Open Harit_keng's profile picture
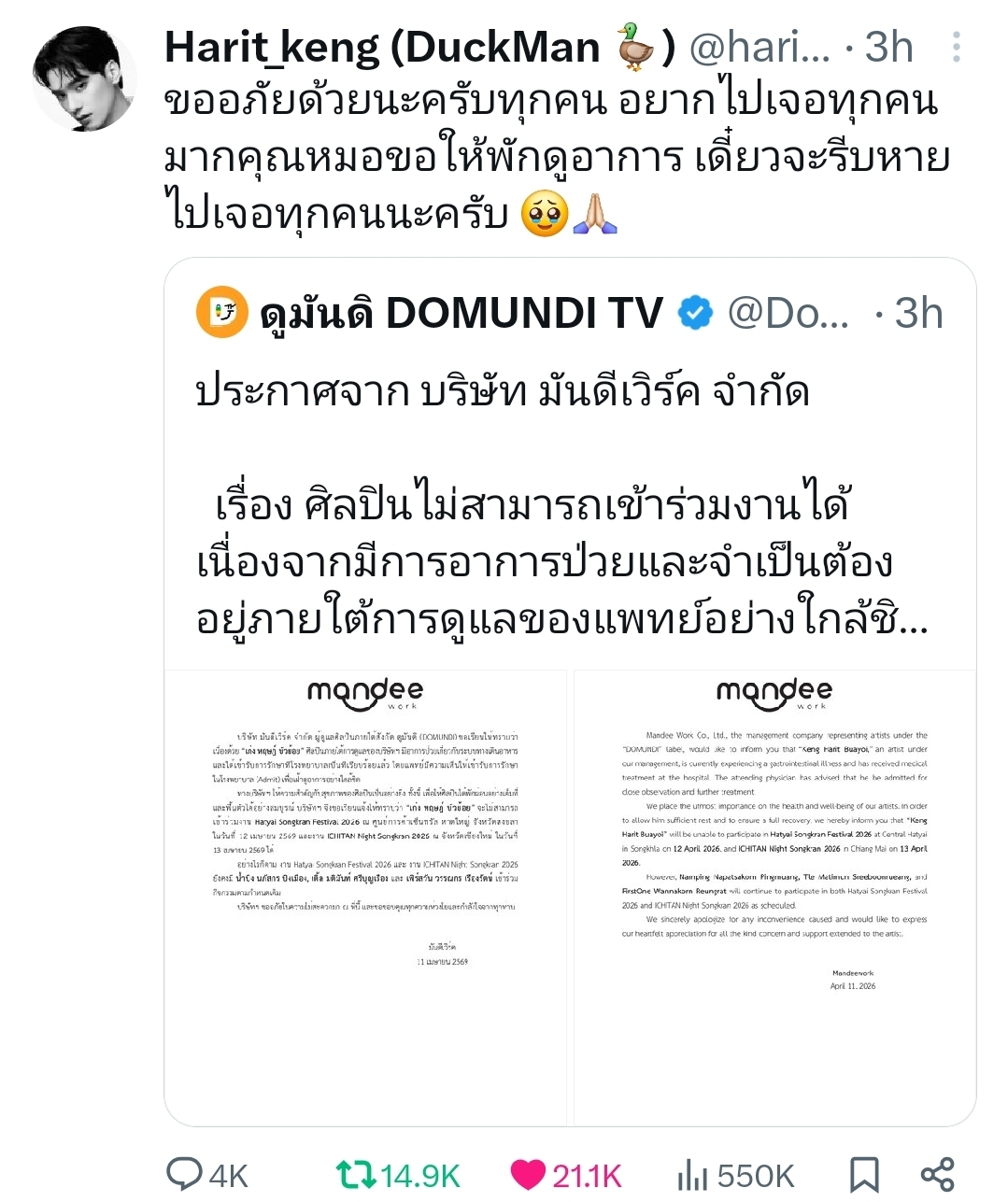This screenshot has height=1202, width=1008. [84, 79]
